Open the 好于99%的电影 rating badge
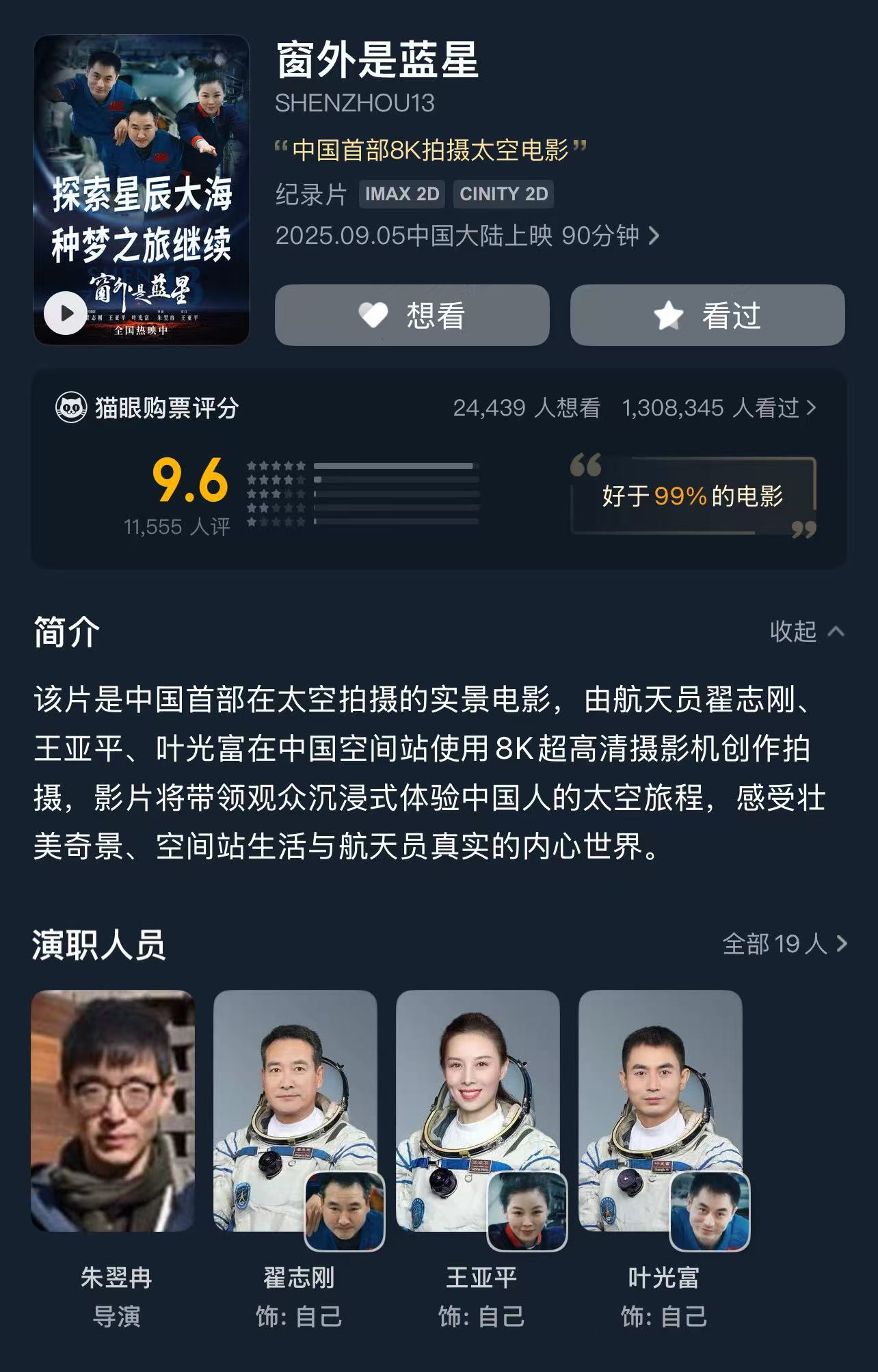This screenshot has height=1372, width=878. (x=693, y=496)
